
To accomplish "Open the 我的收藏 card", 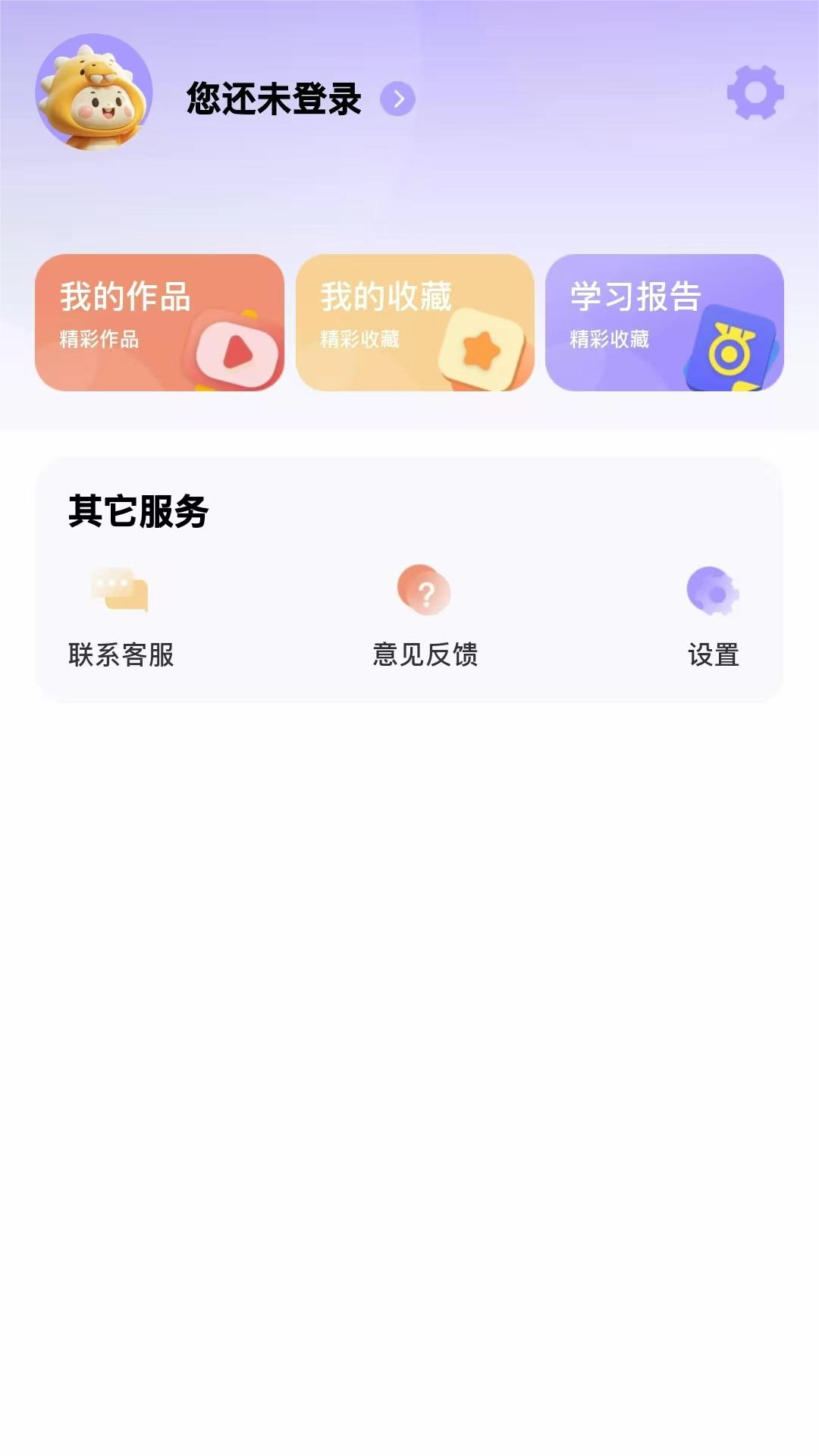I will coord(416,322).
